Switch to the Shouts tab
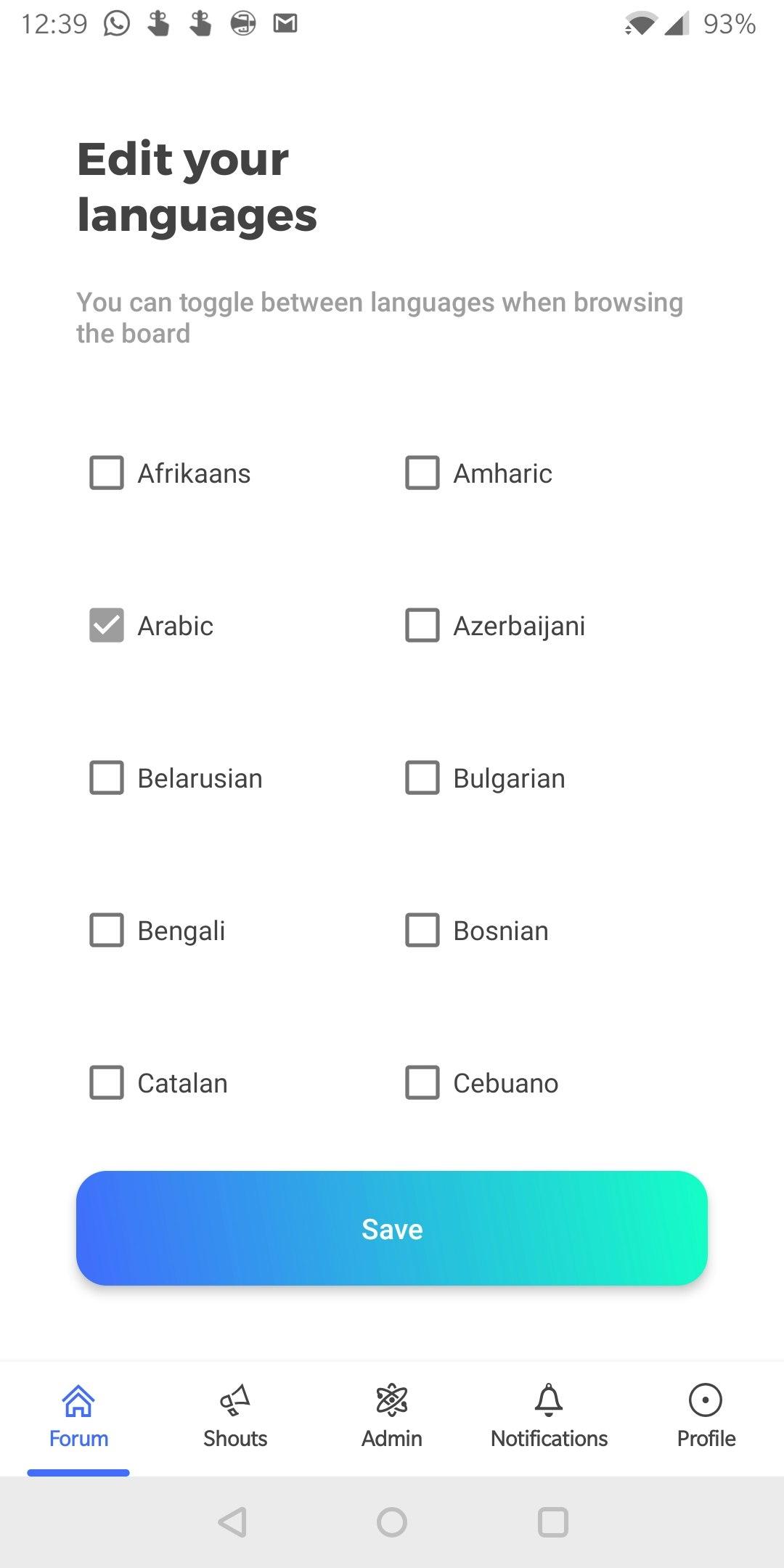The width and height of the screenshot is (784, 1568). pyautogui.click(x=235, y=1417)
